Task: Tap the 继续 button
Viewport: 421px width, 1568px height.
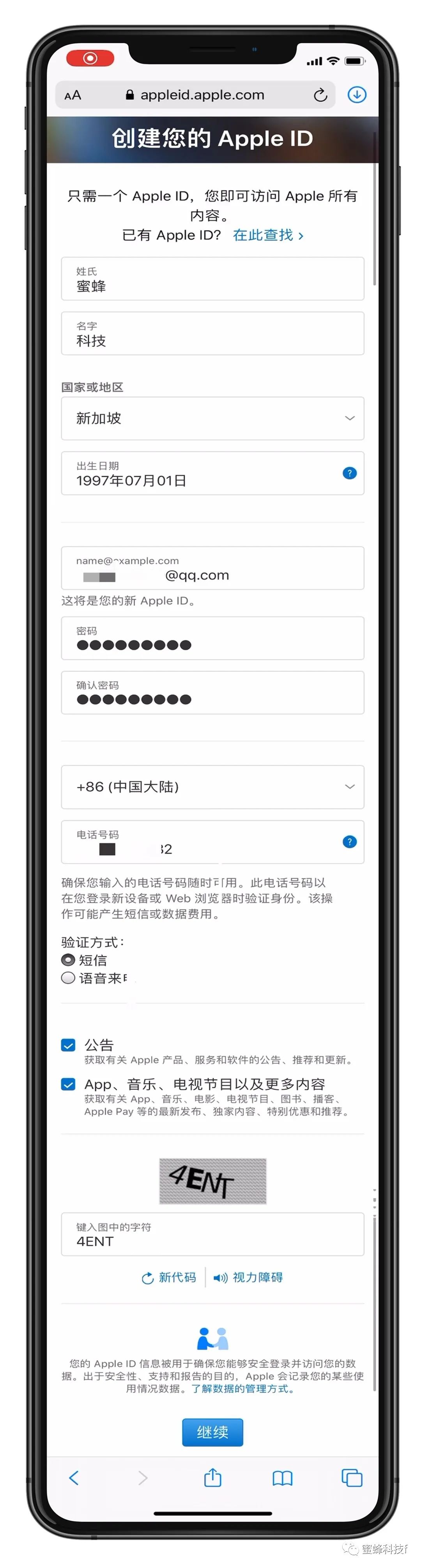Action: (212, 1432)
